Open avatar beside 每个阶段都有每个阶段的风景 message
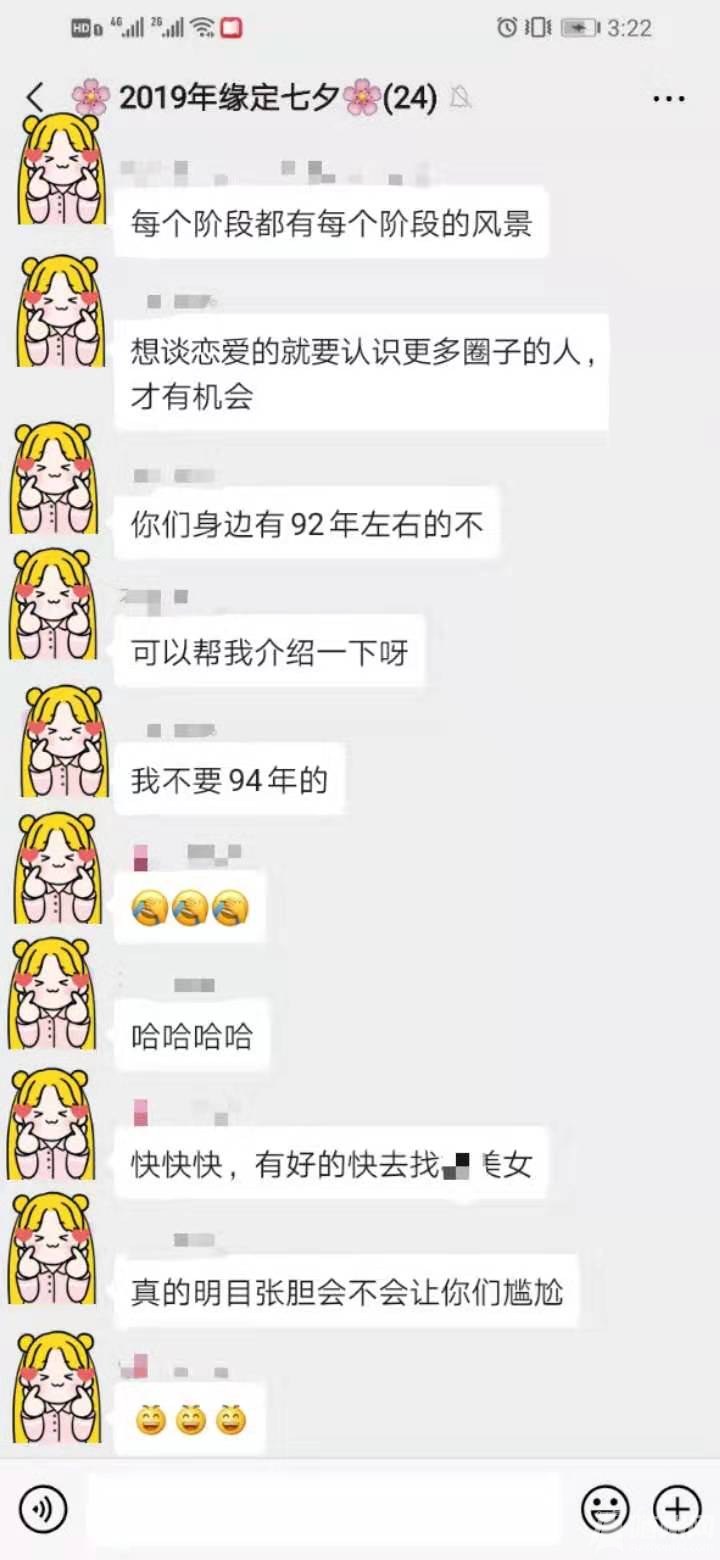Viewport: 720px width, 1560px height. (60, 170)
